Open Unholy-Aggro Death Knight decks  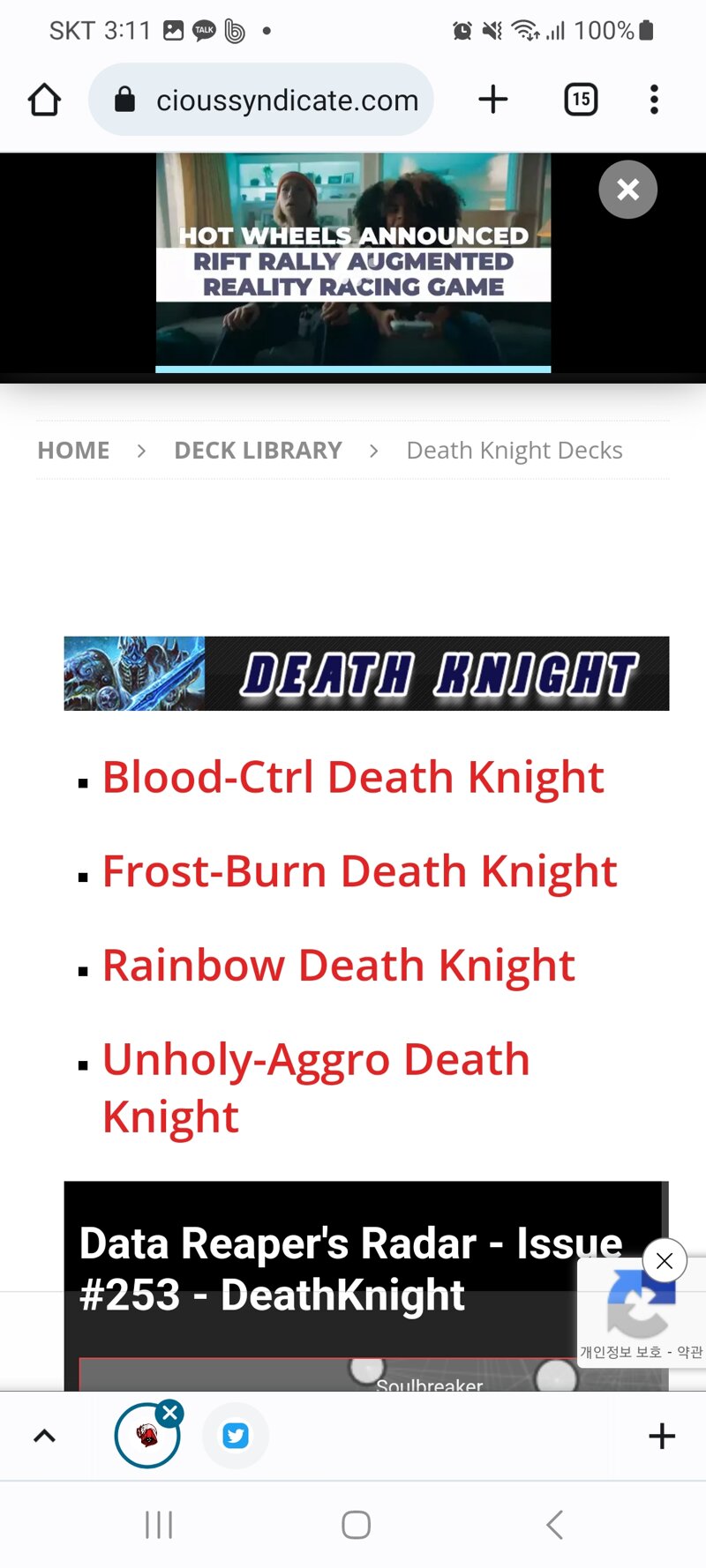[x=316, y=1087]
